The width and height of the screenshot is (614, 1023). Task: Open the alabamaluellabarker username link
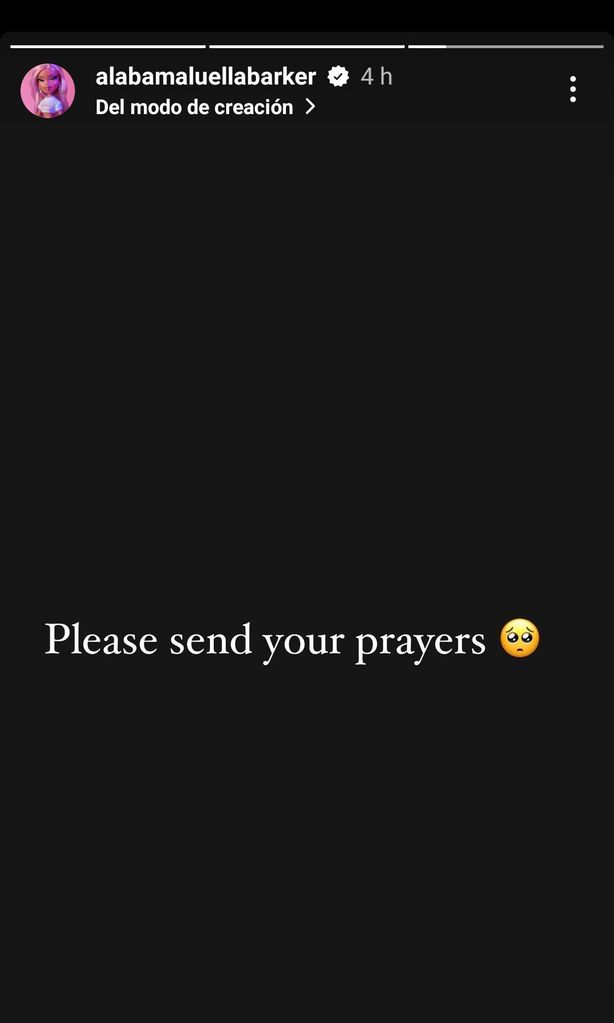click(x=206, y=76)
